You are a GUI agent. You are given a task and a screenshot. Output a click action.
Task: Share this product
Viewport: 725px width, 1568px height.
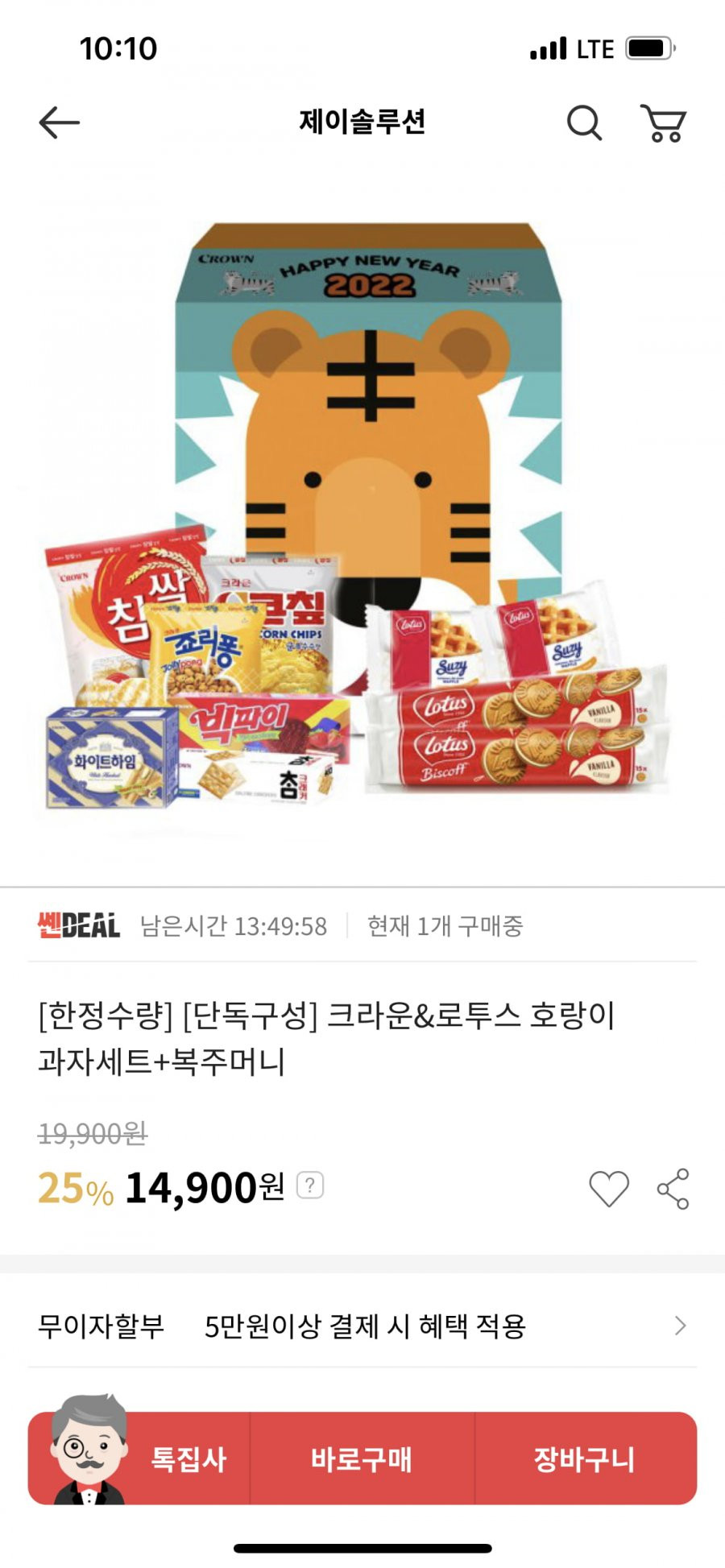point(673,1189)
